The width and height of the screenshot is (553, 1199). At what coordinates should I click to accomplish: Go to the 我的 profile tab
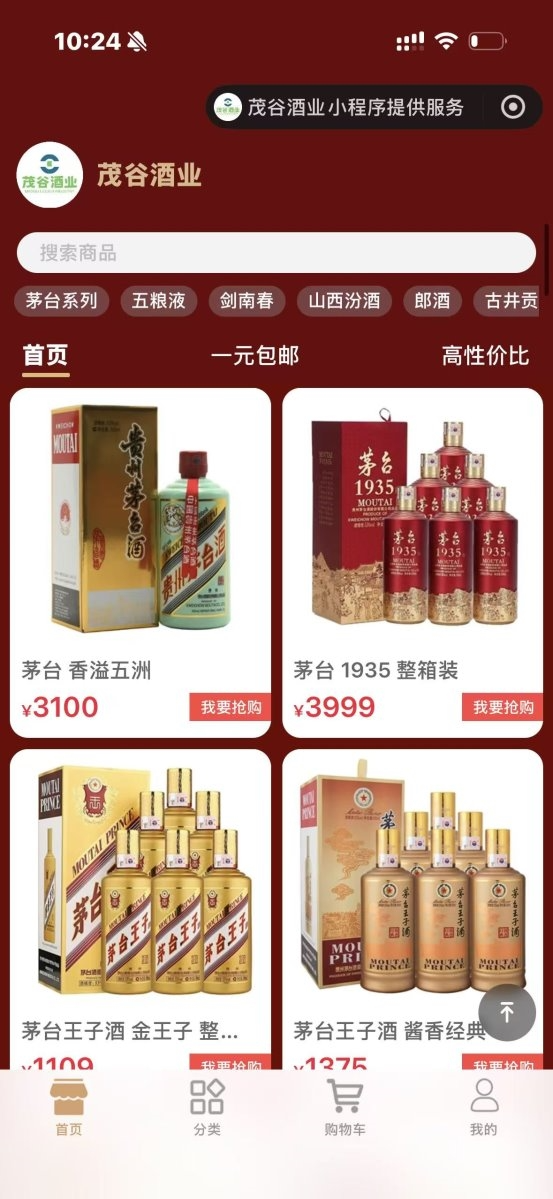[483, 1106]
